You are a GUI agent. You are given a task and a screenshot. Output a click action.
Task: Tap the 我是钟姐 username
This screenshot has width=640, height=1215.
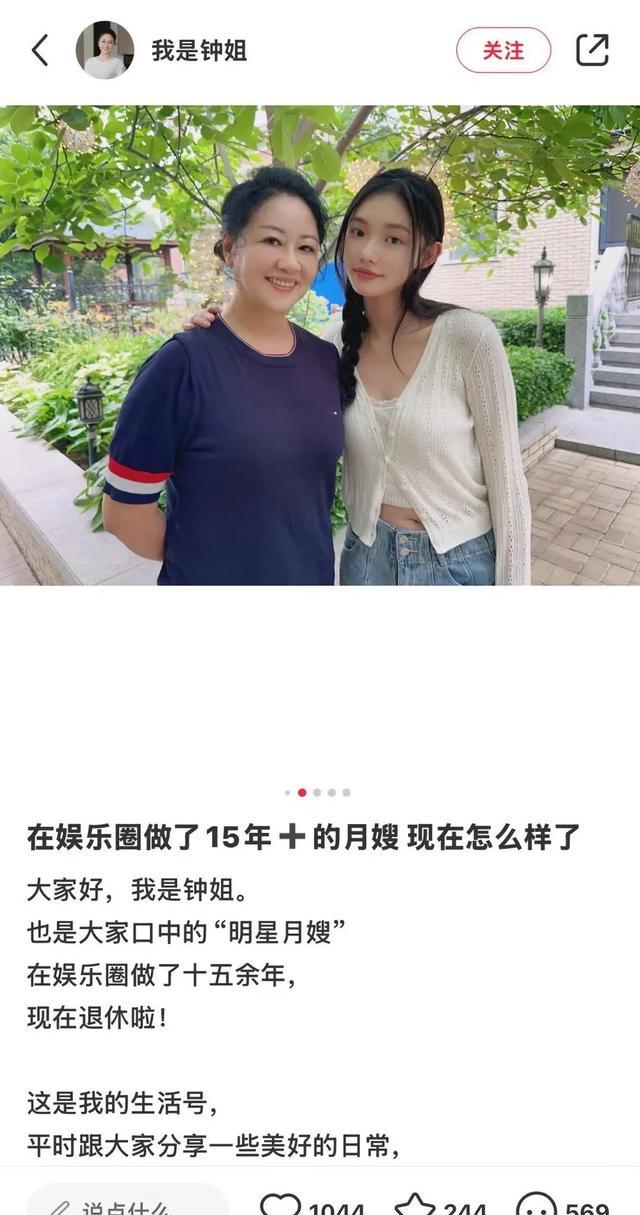199,50
